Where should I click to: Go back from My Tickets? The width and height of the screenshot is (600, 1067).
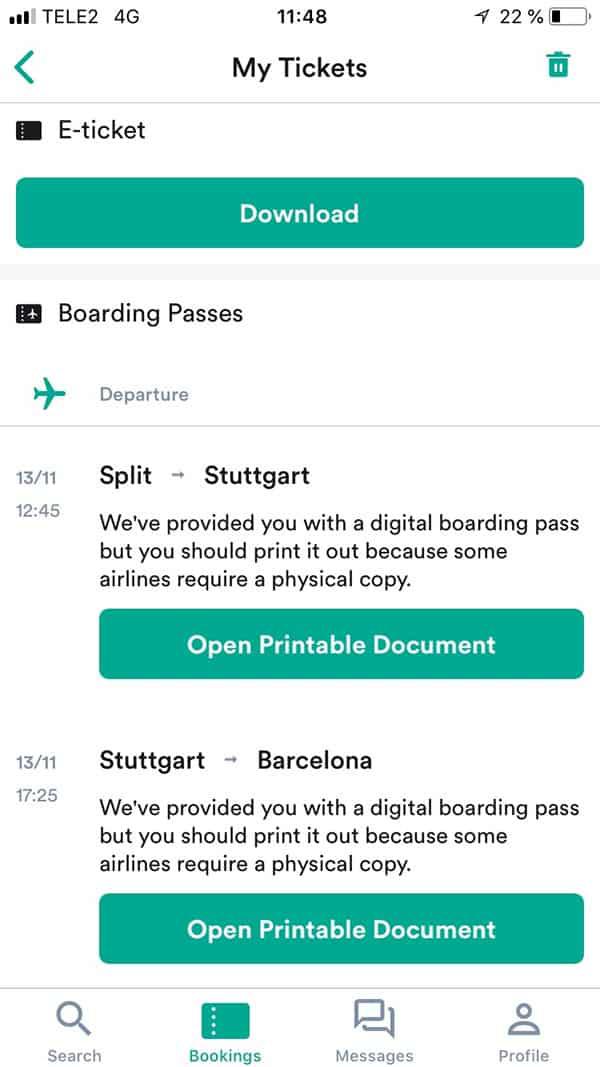point(25,68)
